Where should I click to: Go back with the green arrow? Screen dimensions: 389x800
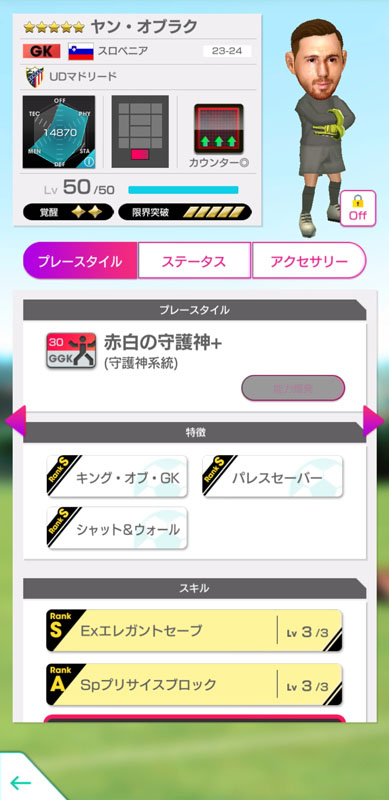pyautogui.click(x=20, y=782)
